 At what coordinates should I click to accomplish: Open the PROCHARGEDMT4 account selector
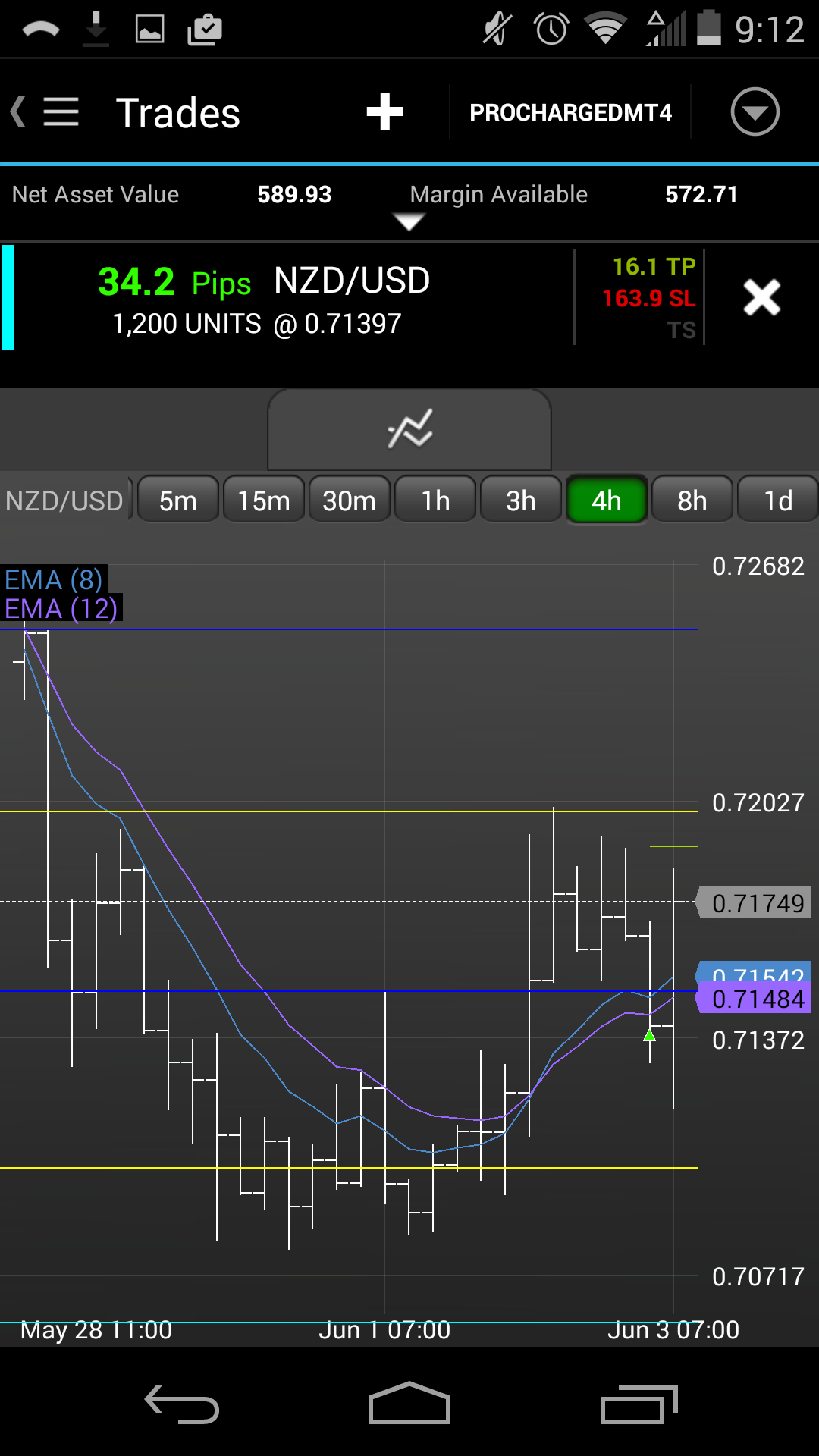tap(570, 112)
